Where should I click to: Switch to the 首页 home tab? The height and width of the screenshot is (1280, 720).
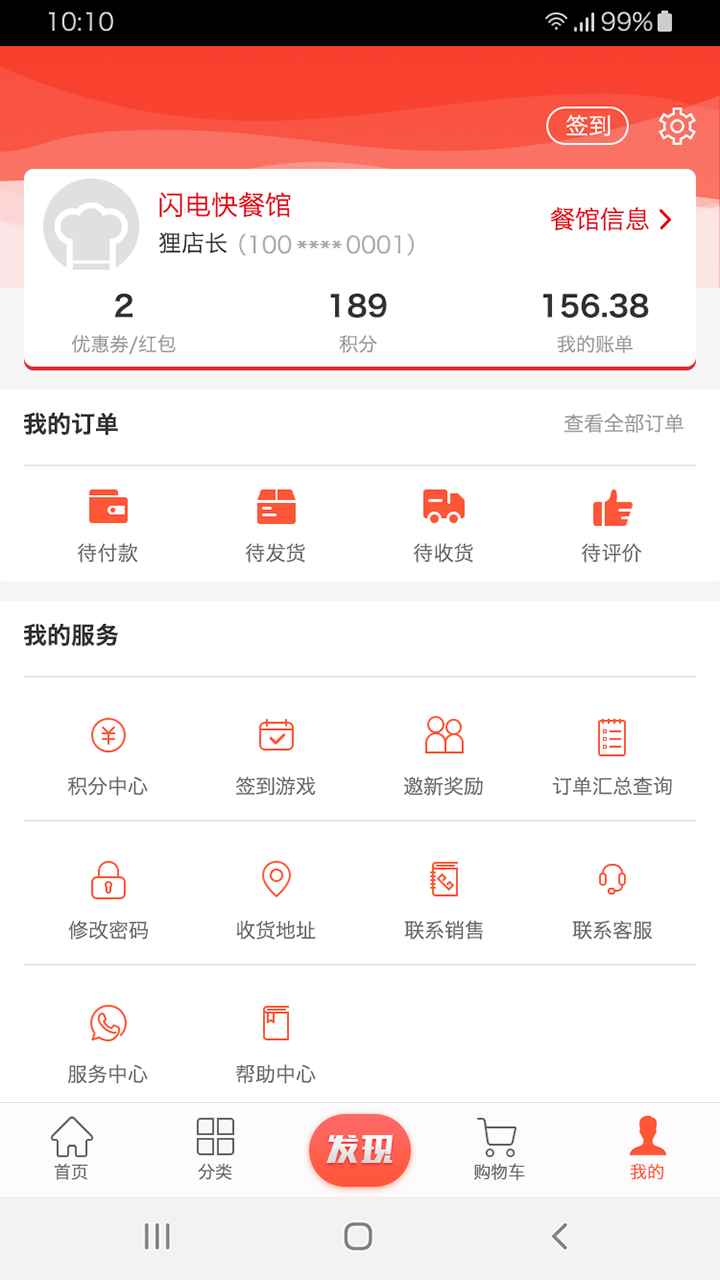[71, 1149]
